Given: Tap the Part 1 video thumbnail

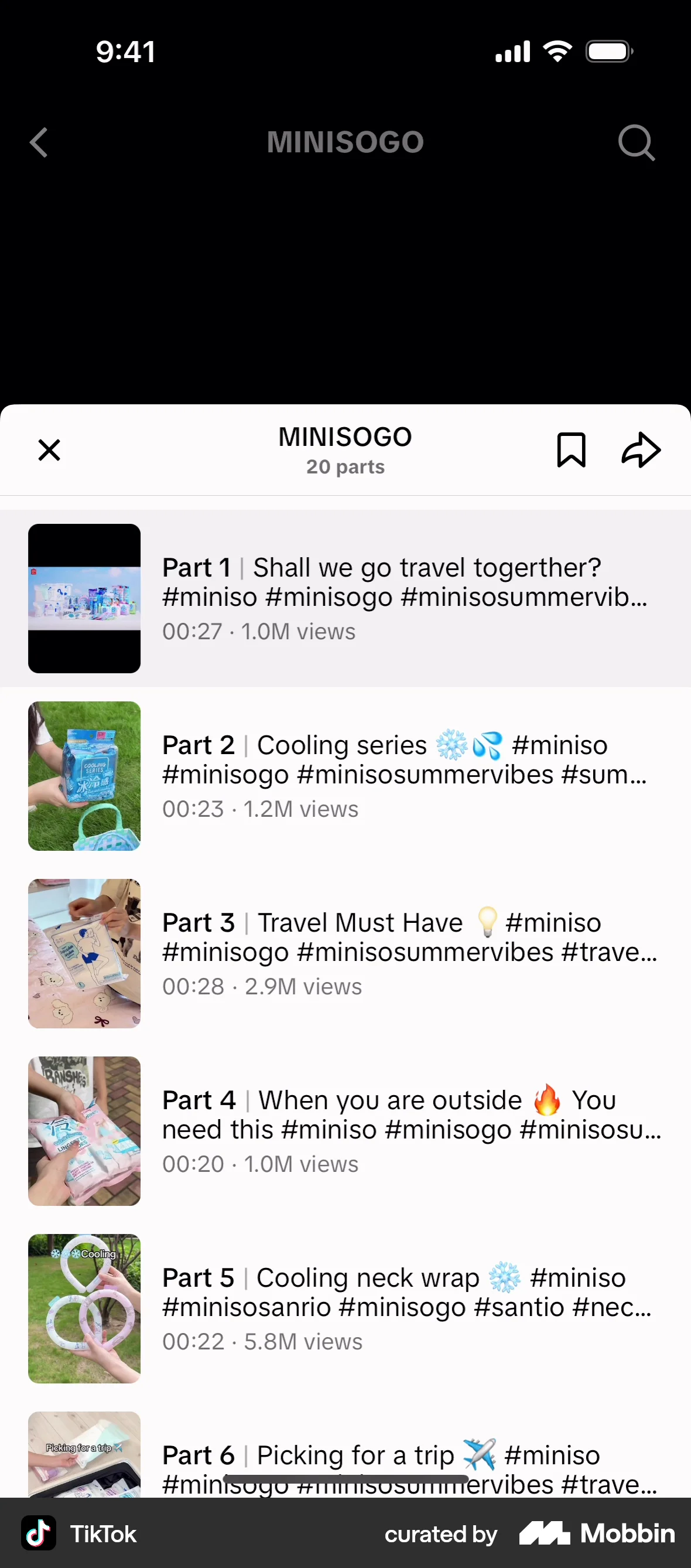Looking at the screenshot, I should tap(84, 598).
